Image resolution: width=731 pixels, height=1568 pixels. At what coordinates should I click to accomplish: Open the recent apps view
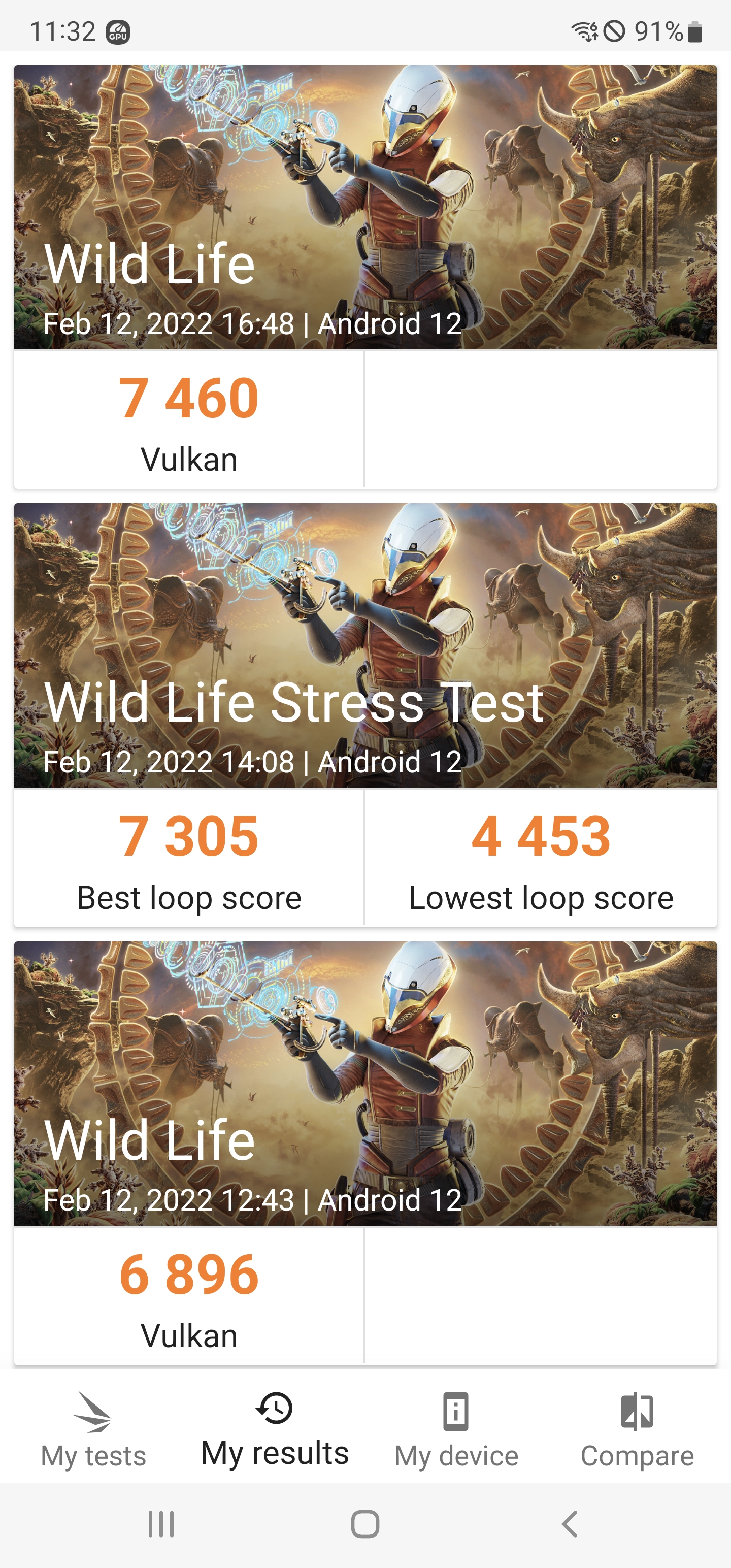[161, 1524]
